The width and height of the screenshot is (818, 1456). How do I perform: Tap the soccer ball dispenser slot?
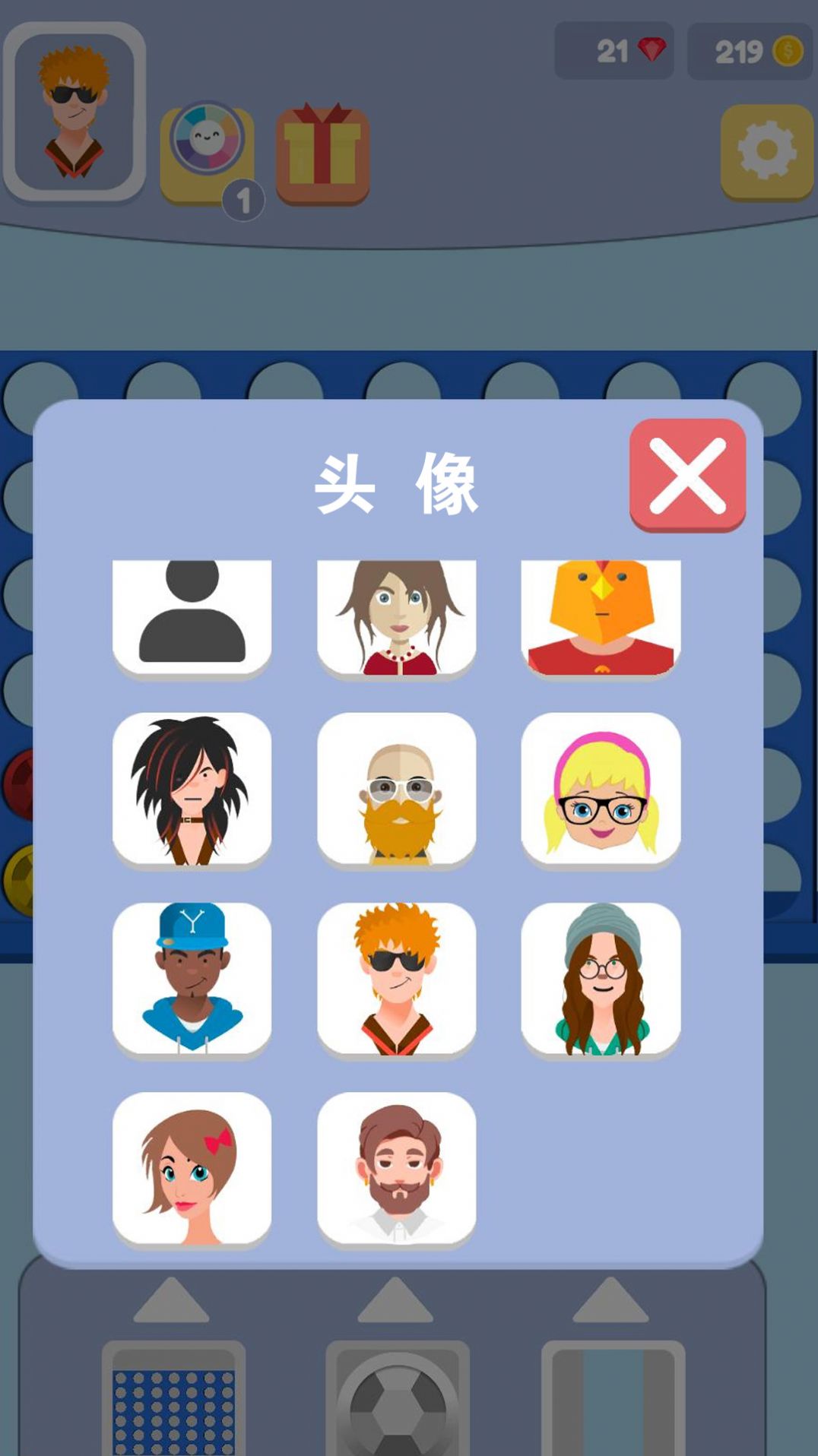pos(398,1406)
